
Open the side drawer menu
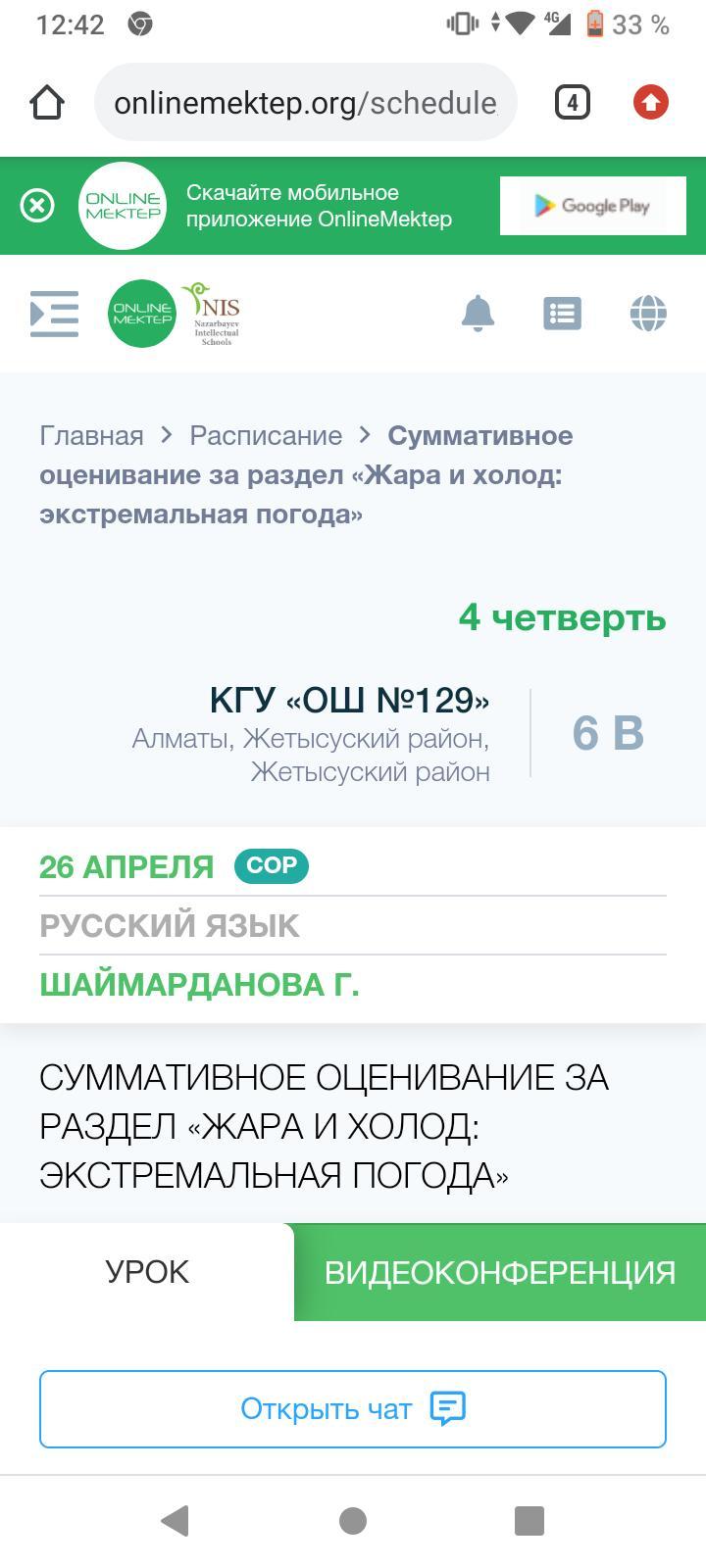(x=54, y=314)
